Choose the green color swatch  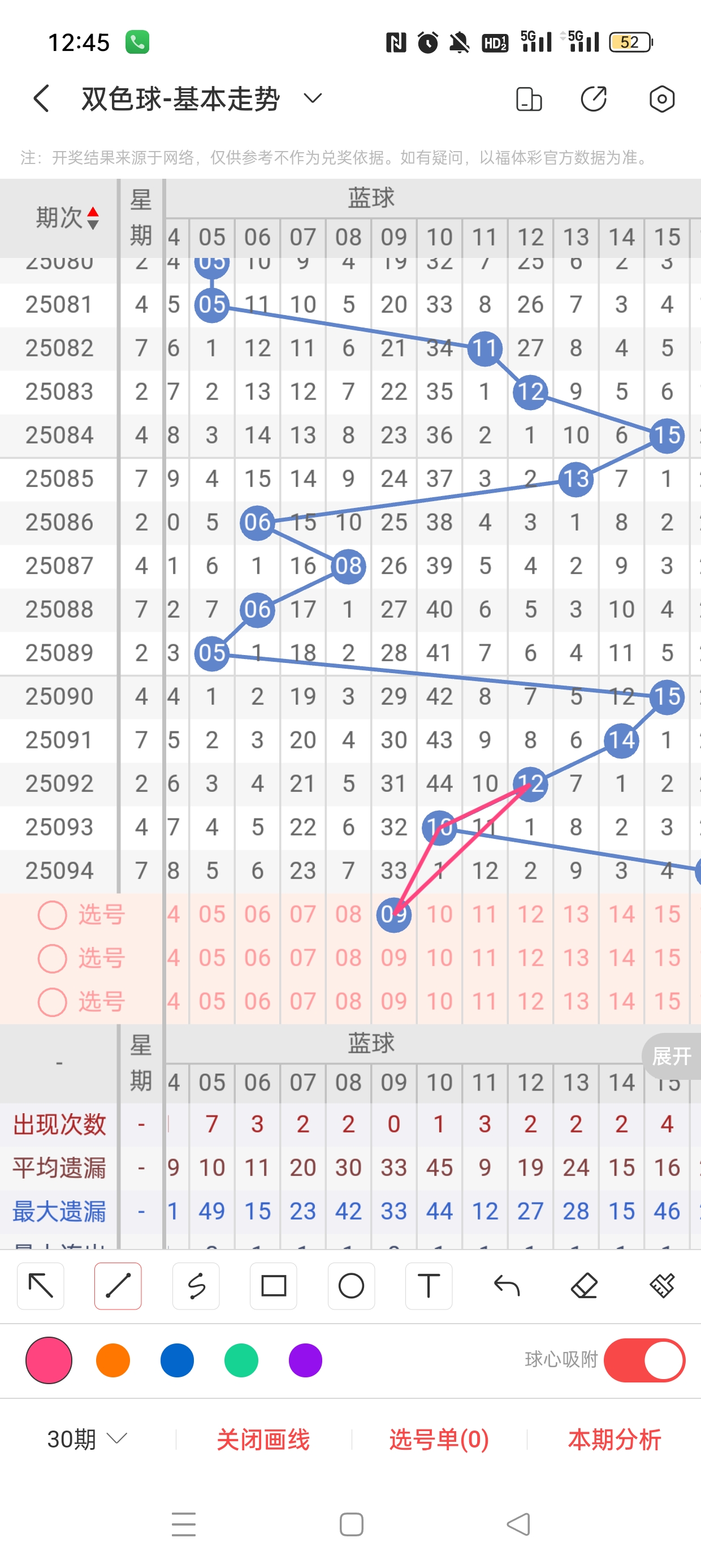241,1360
